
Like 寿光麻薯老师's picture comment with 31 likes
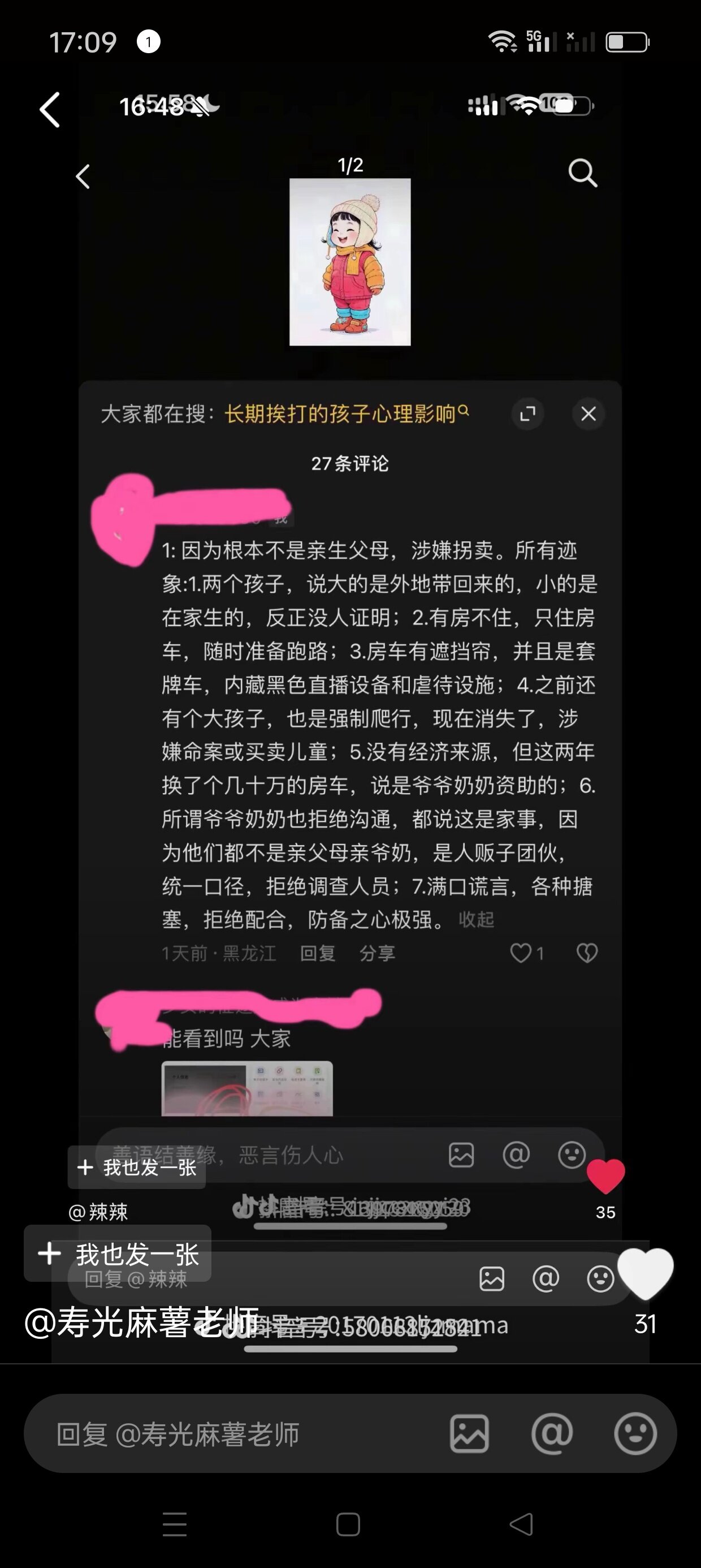[x=645, y=1274]
